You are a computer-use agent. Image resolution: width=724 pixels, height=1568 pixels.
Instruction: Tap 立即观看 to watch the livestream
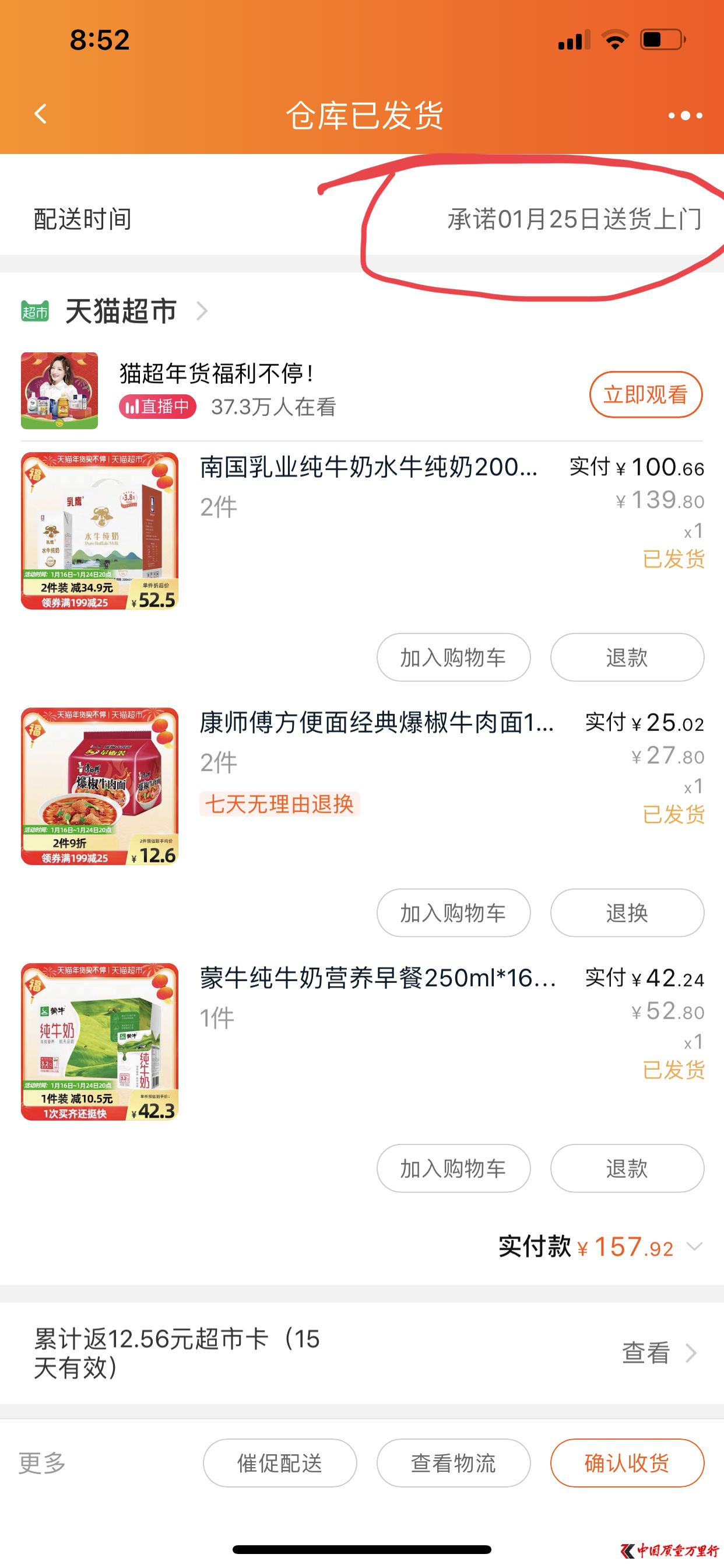pos(645,394)
